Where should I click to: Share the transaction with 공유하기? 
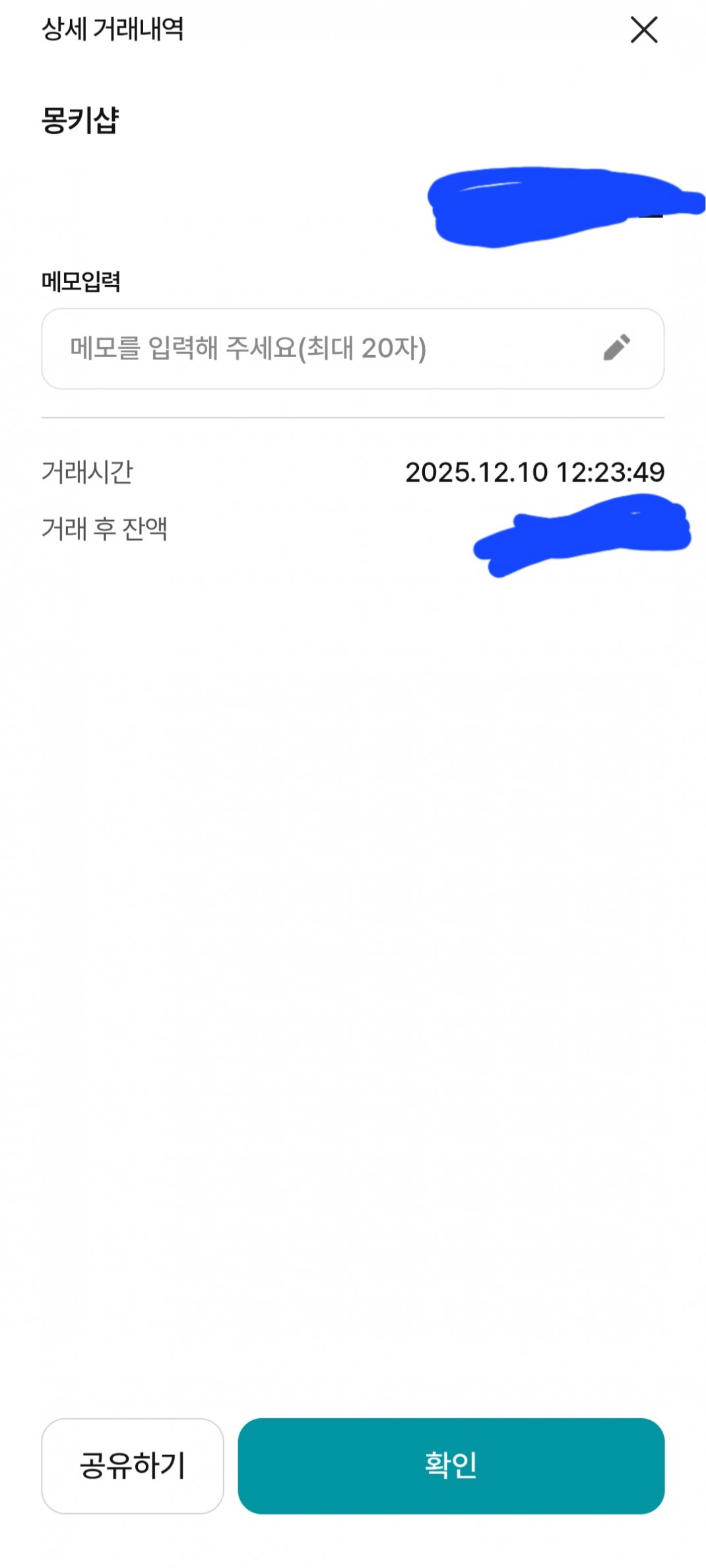point(133,1466)
